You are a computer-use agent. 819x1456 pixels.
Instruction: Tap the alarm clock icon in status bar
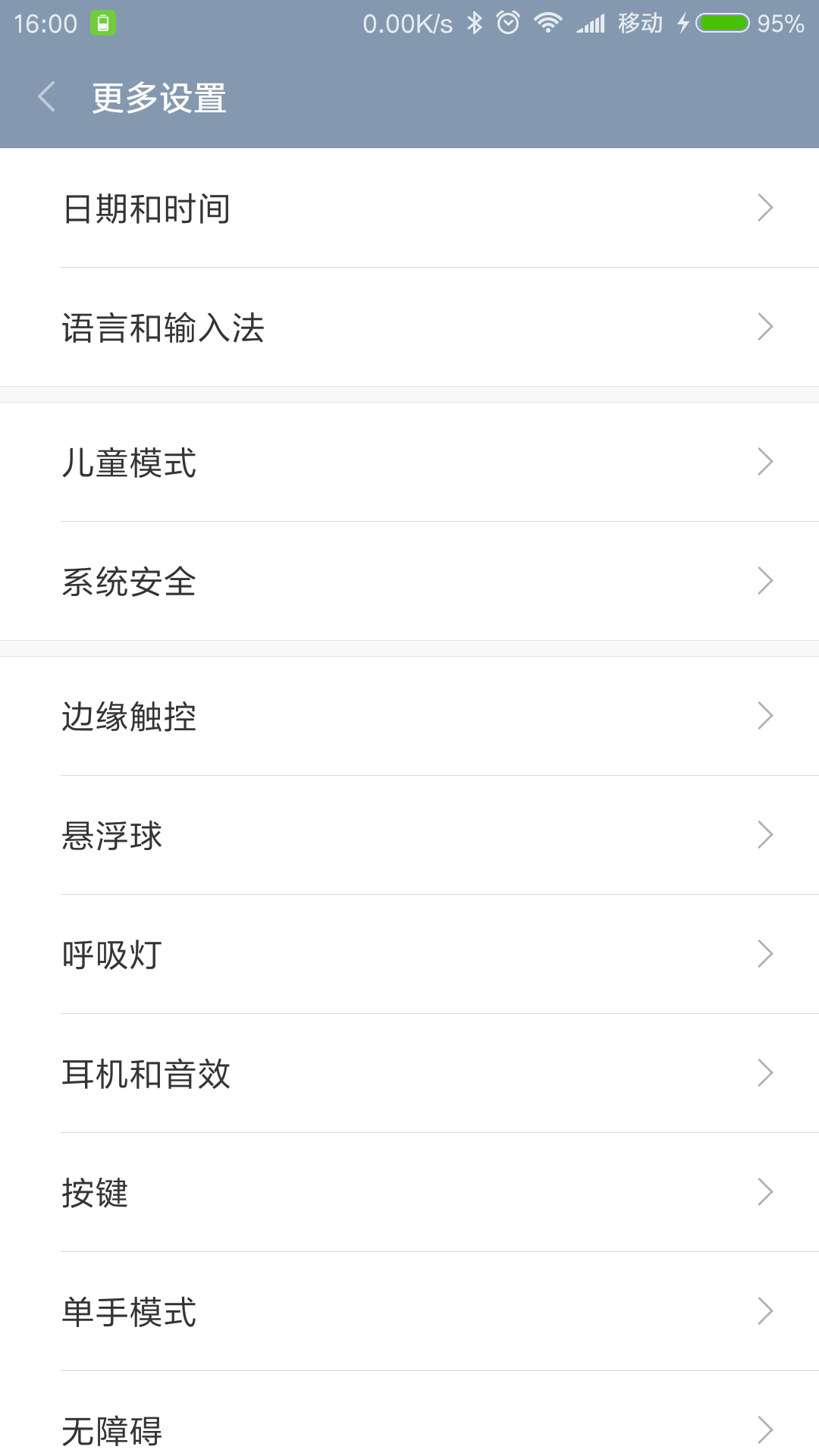point(509,23)
